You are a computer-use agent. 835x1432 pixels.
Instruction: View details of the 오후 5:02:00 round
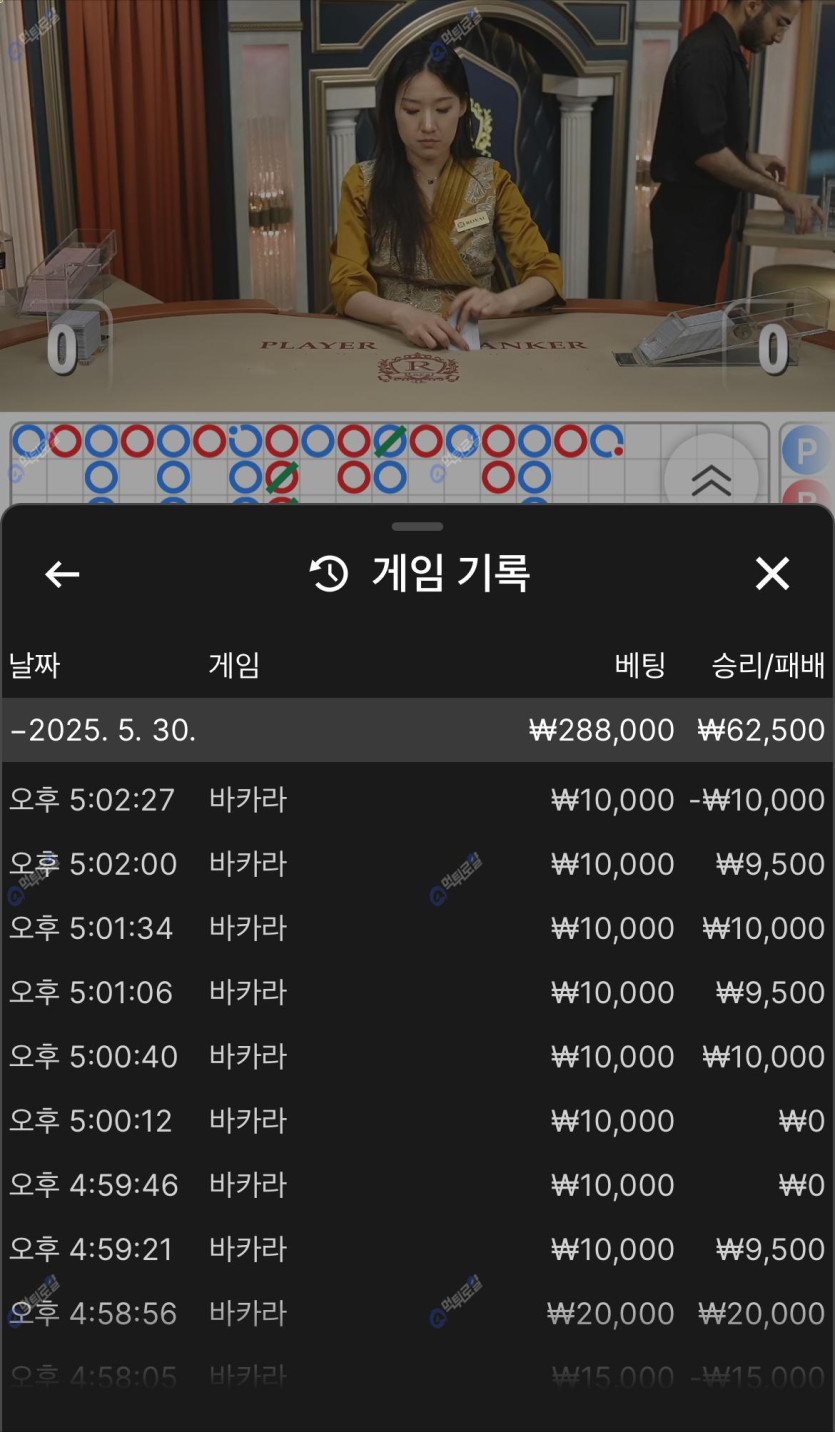(x=417, y=864)
